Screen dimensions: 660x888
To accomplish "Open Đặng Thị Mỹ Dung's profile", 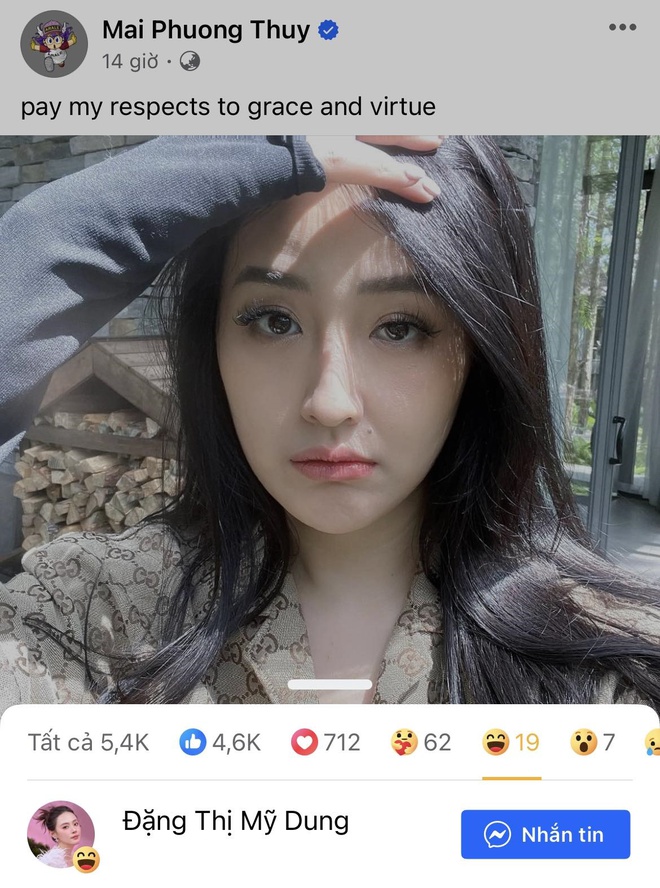I will [236, 822].
